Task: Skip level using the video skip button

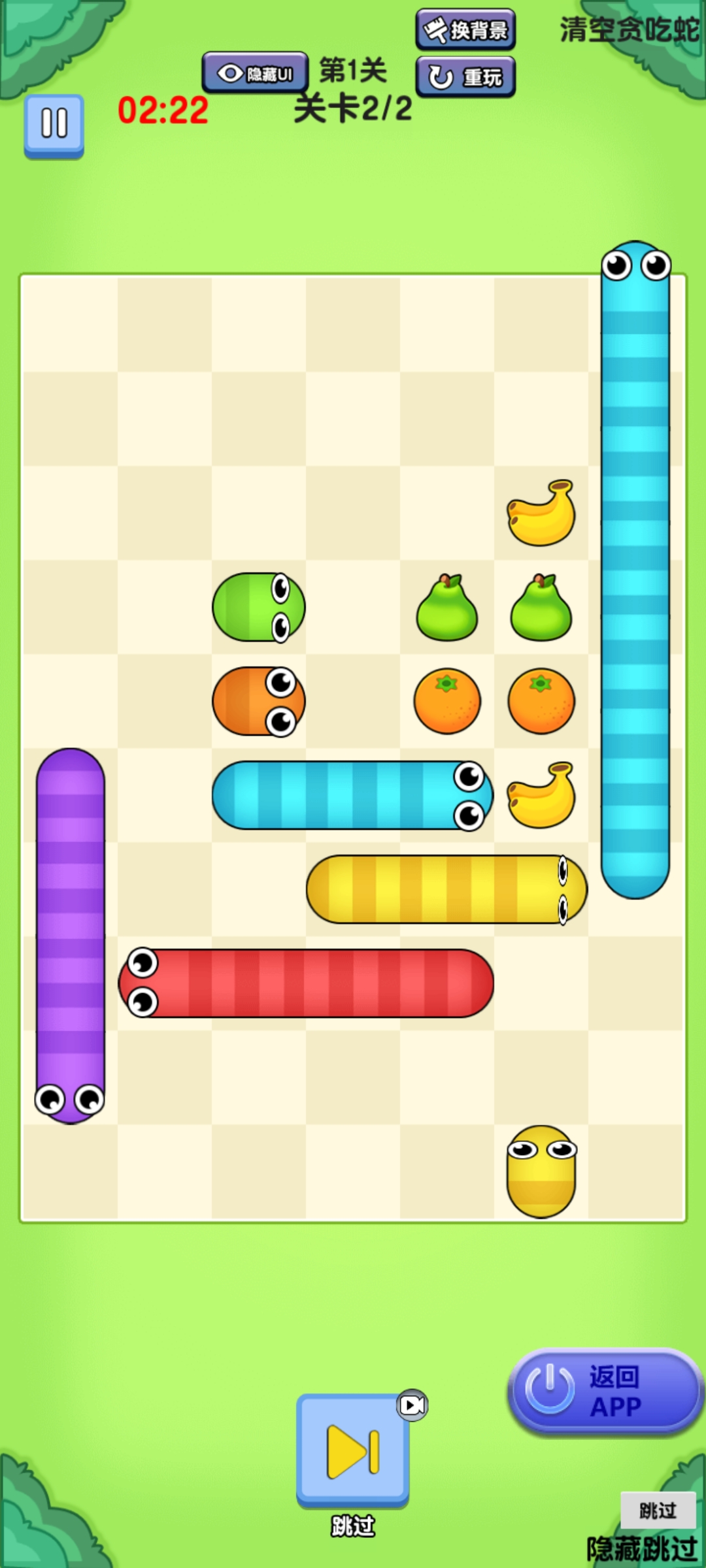Action: pos(353,1451)
